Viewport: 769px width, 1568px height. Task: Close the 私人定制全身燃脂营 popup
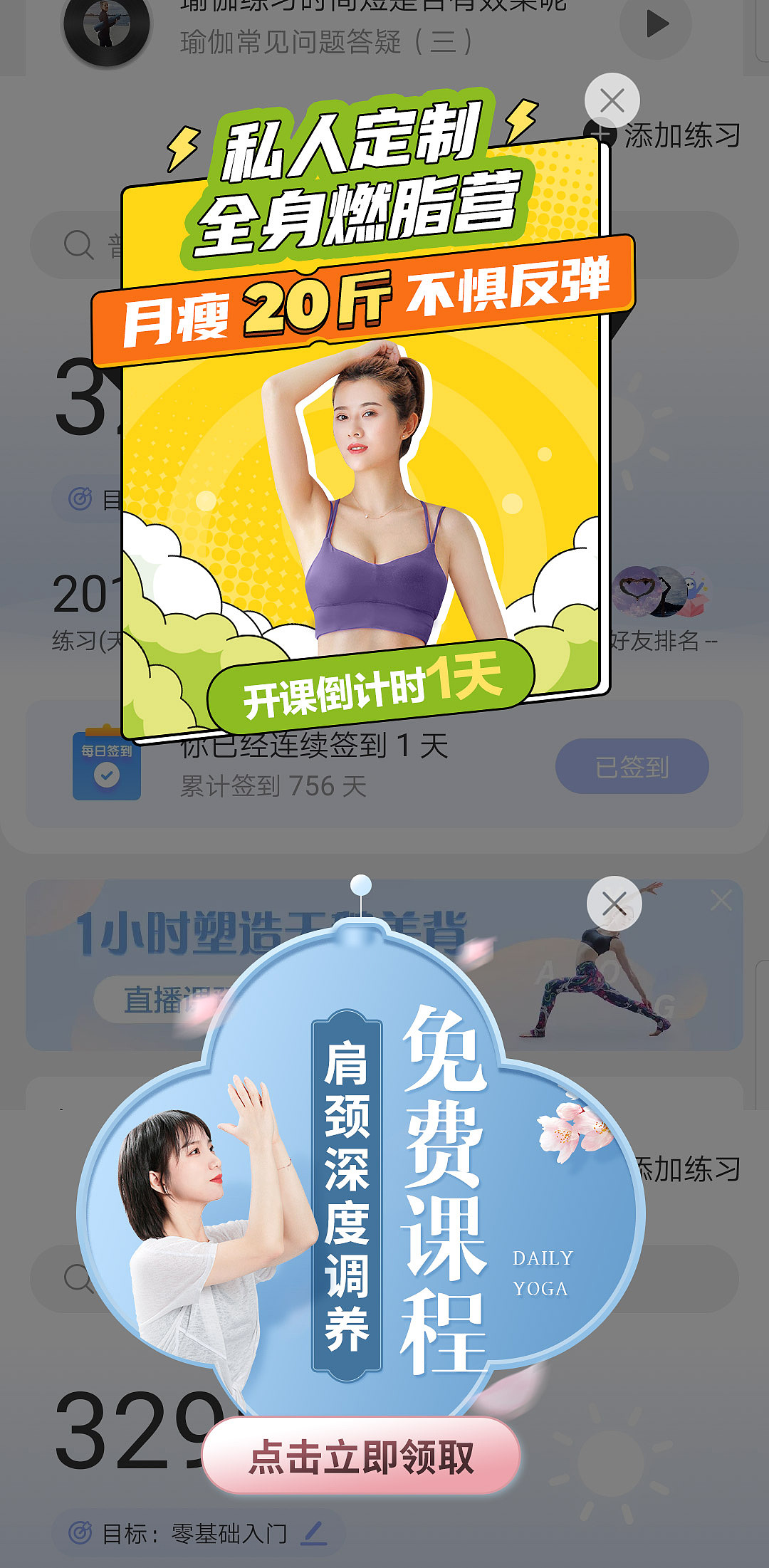611,101
